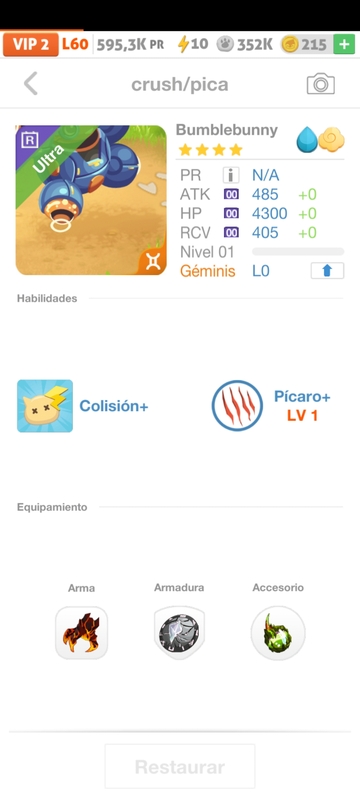Add coins with the green plus button
Viewport: 360px width, 800px height.
click(x=344, y=44)
